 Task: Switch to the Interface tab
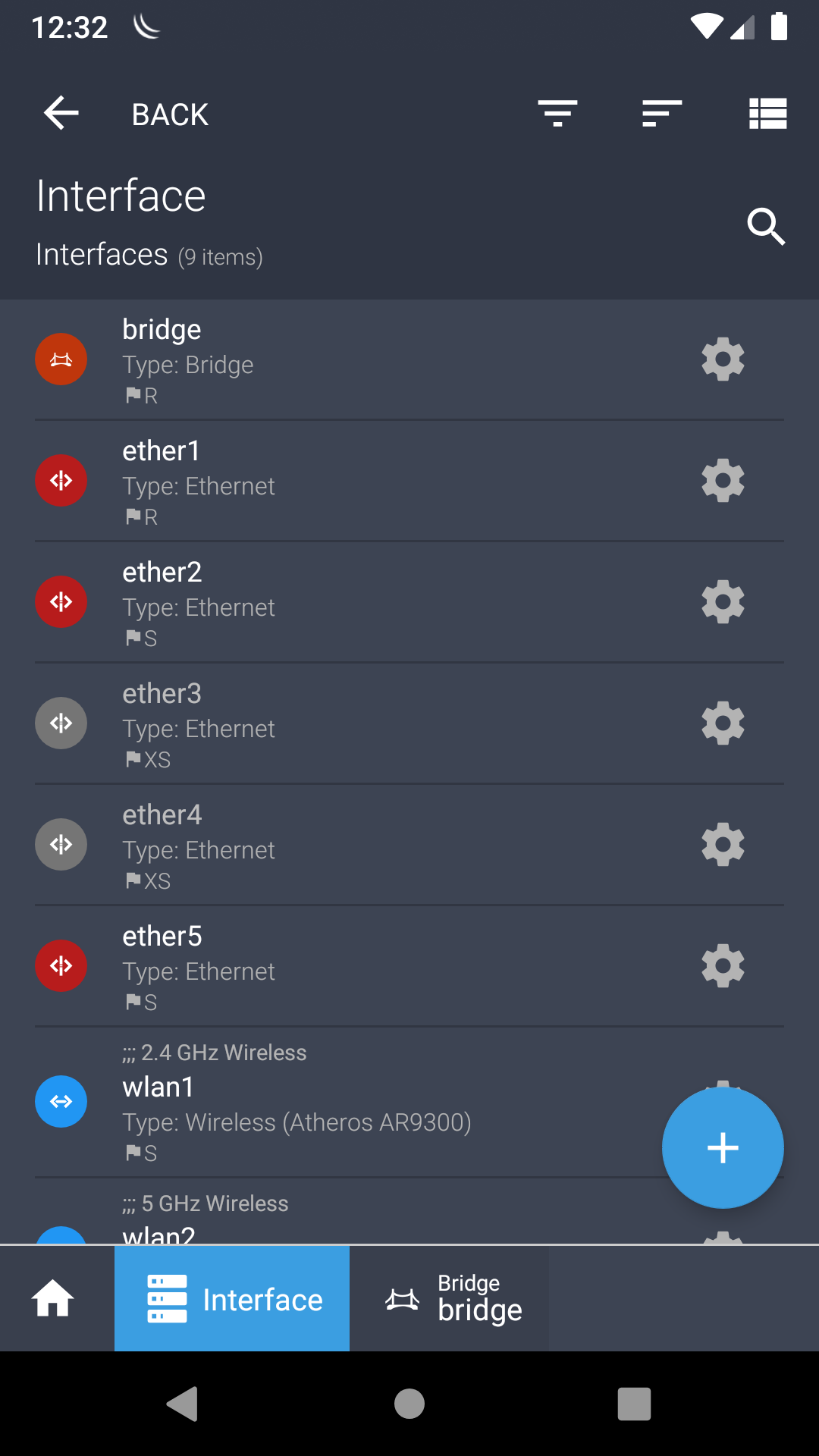click(x=231, y=1298)
